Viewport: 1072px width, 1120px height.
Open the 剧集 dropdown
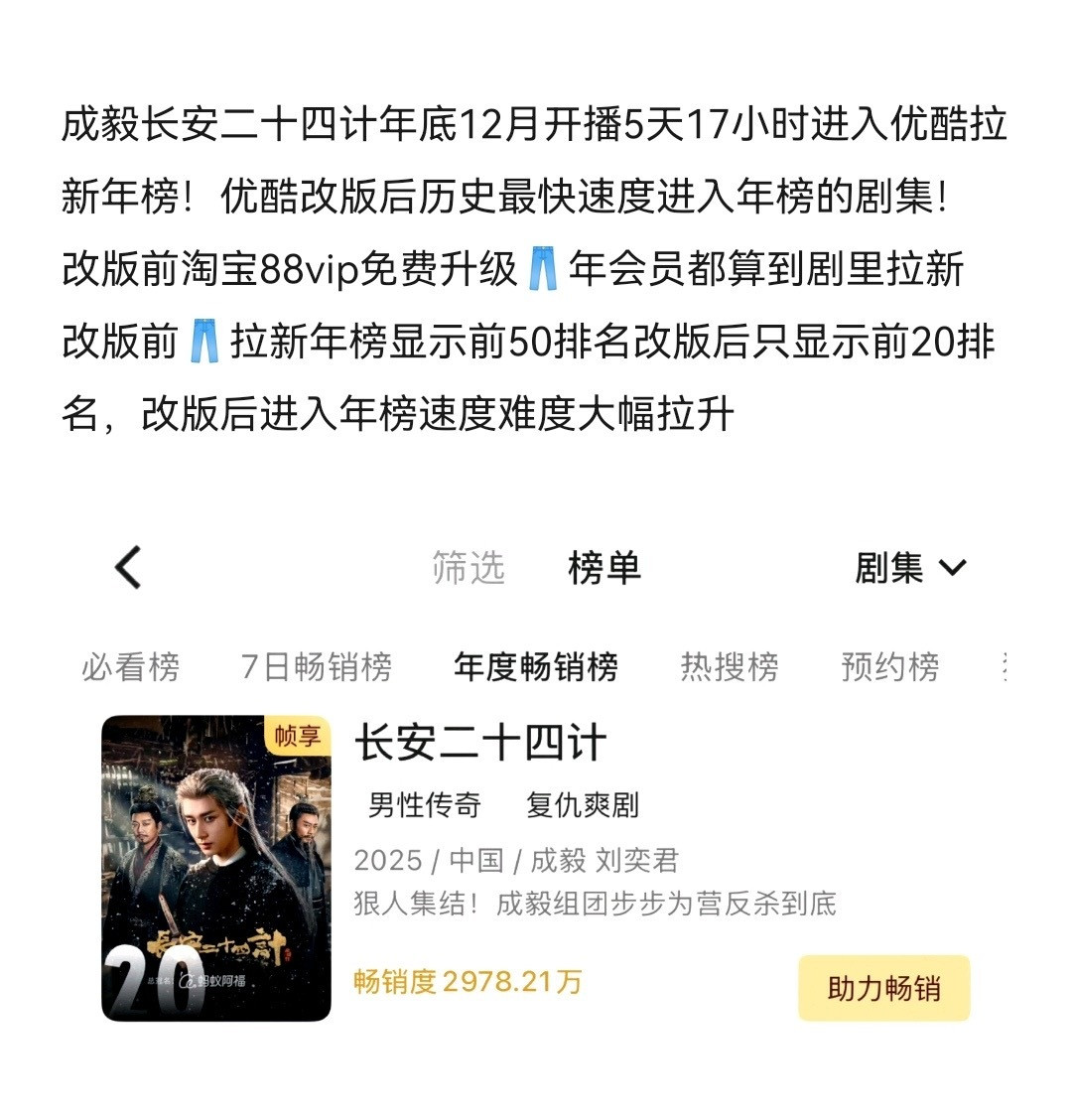pyautogui.click(x=890, y=567)
